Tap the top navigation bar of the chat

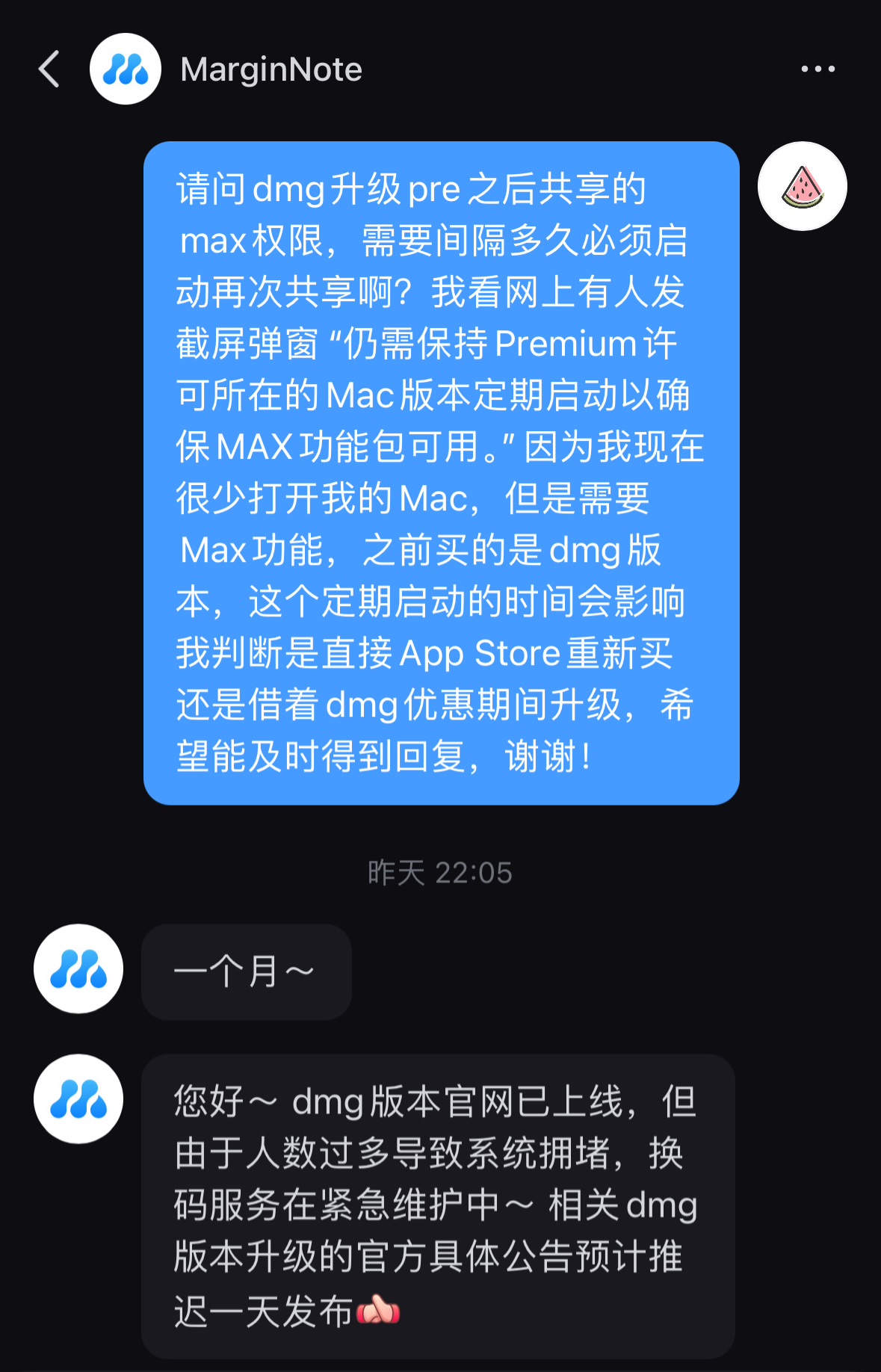pos(440,68)
